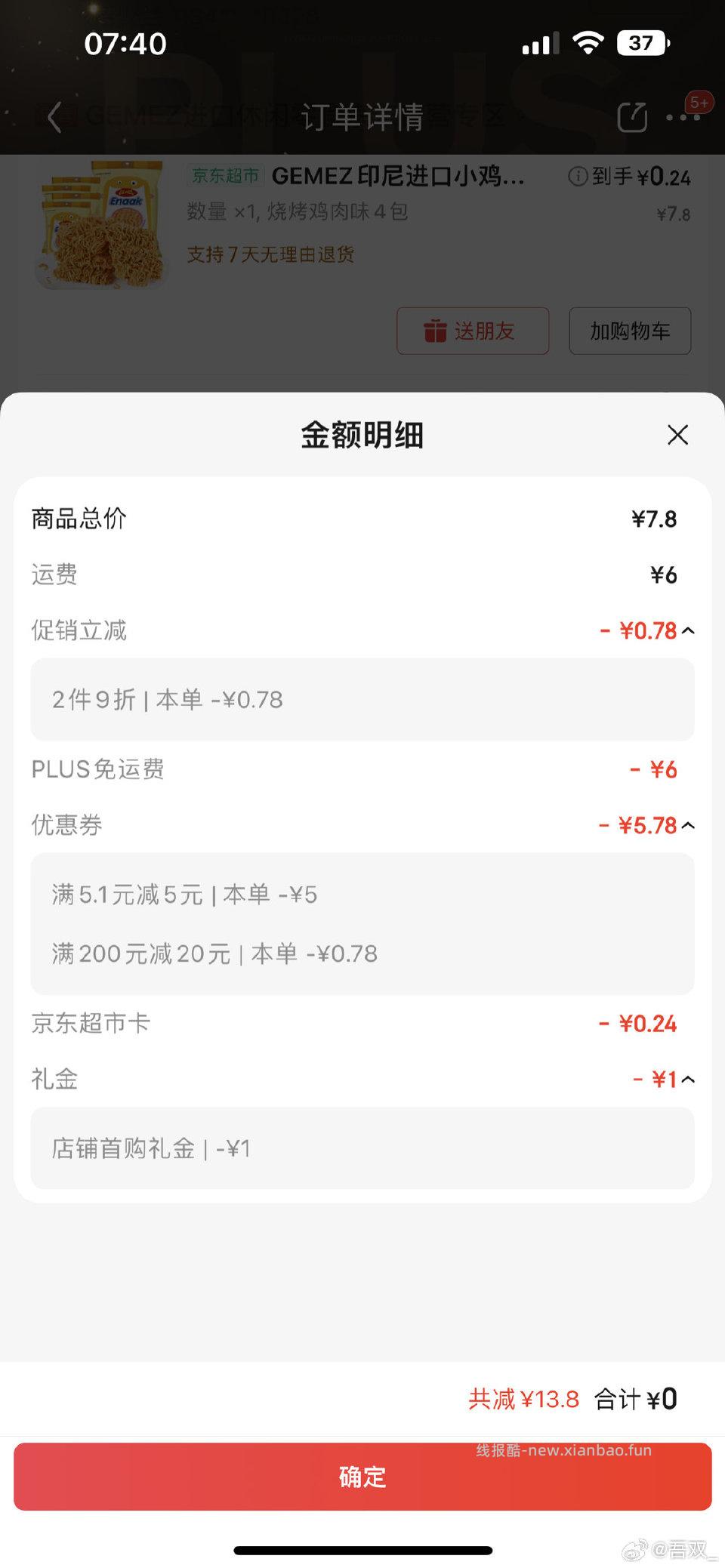The width and height of the screenshot is (725, 1568).
Task: Select the 送朋友 send-to-friend option
Action: (x=473, y=331)
